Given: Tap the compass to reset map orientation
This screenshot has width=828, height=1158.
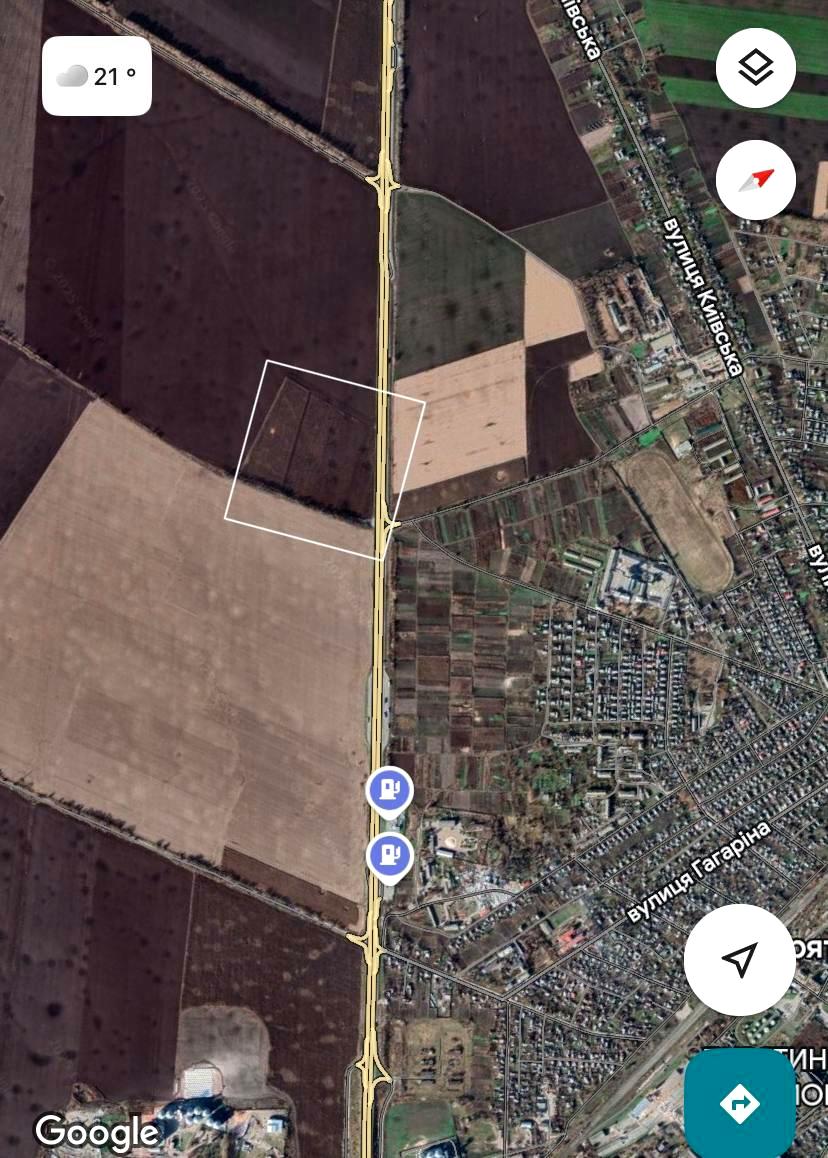Looking at the screenshot, I should tap(756, 180).
